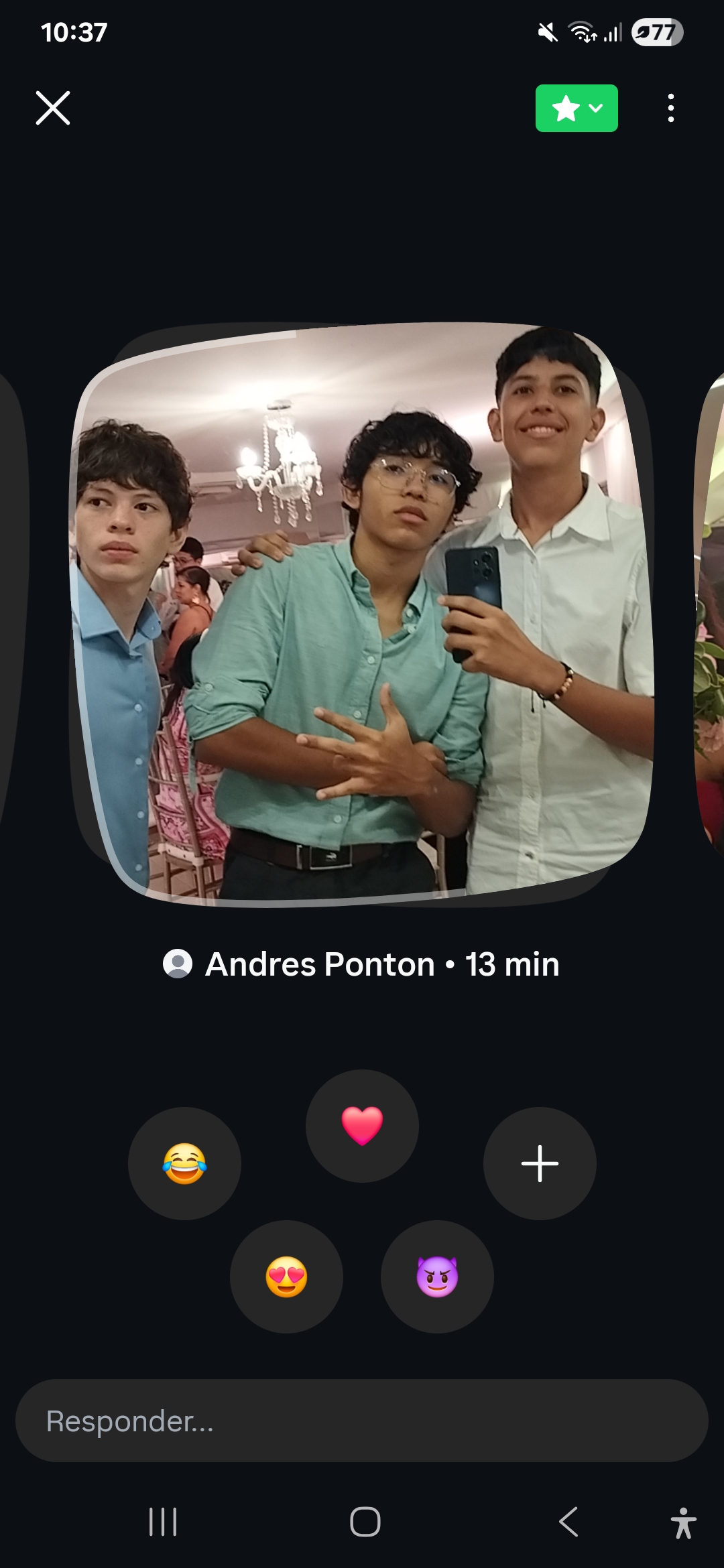Open more emoji reactions with plus

pyautogui.click(x=540, y=1163)
